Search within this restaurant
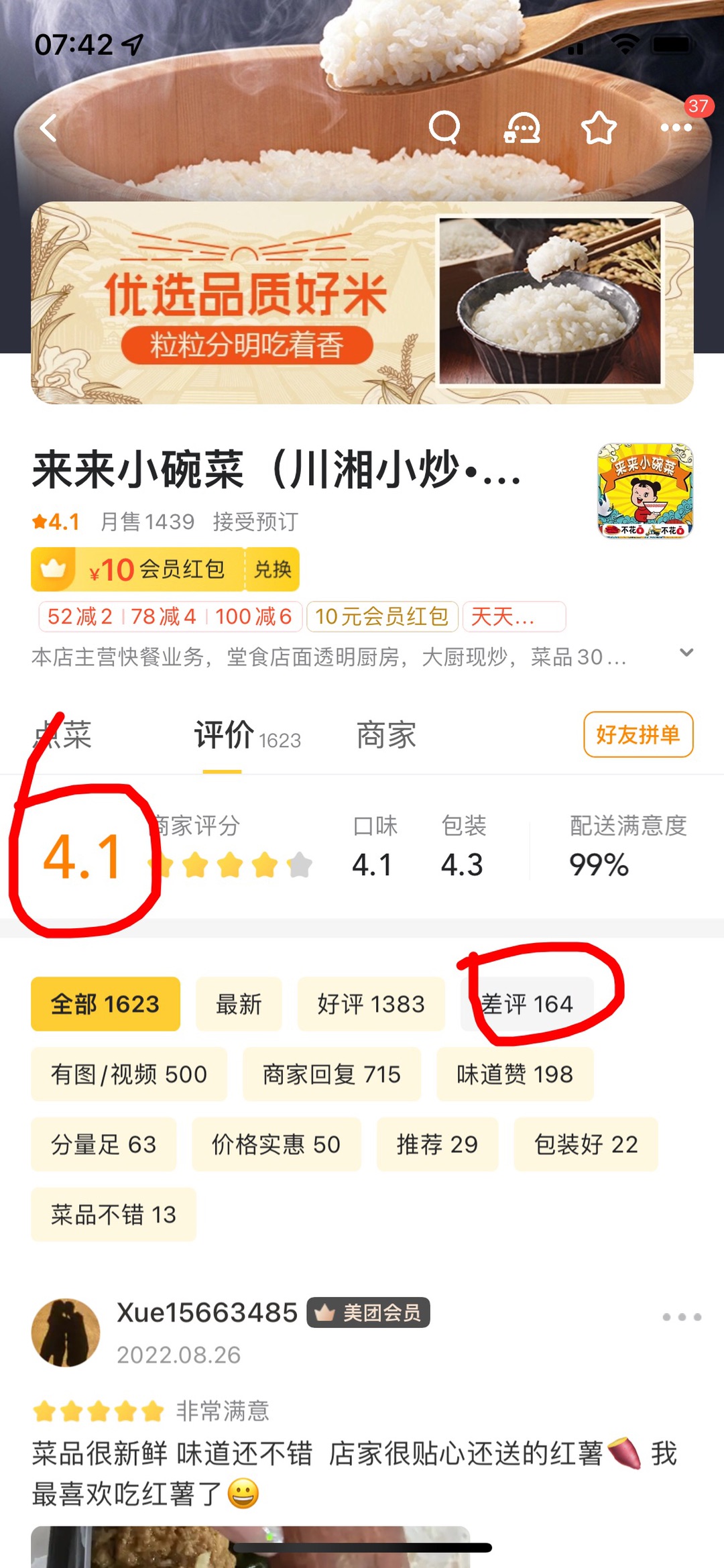The height and width of the screenshot is (1568, 724). (x=444, y=127)
